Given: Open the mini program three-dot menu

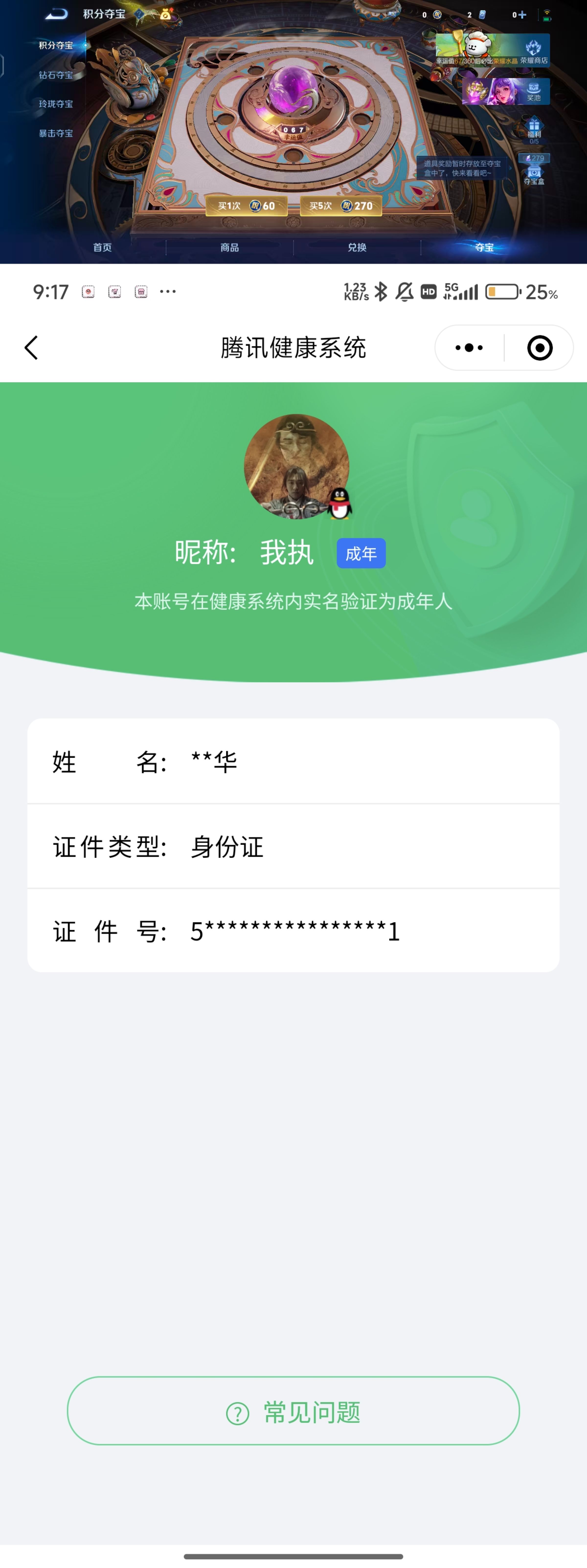Looking at the screenshot, I should (x=469, y=348).
